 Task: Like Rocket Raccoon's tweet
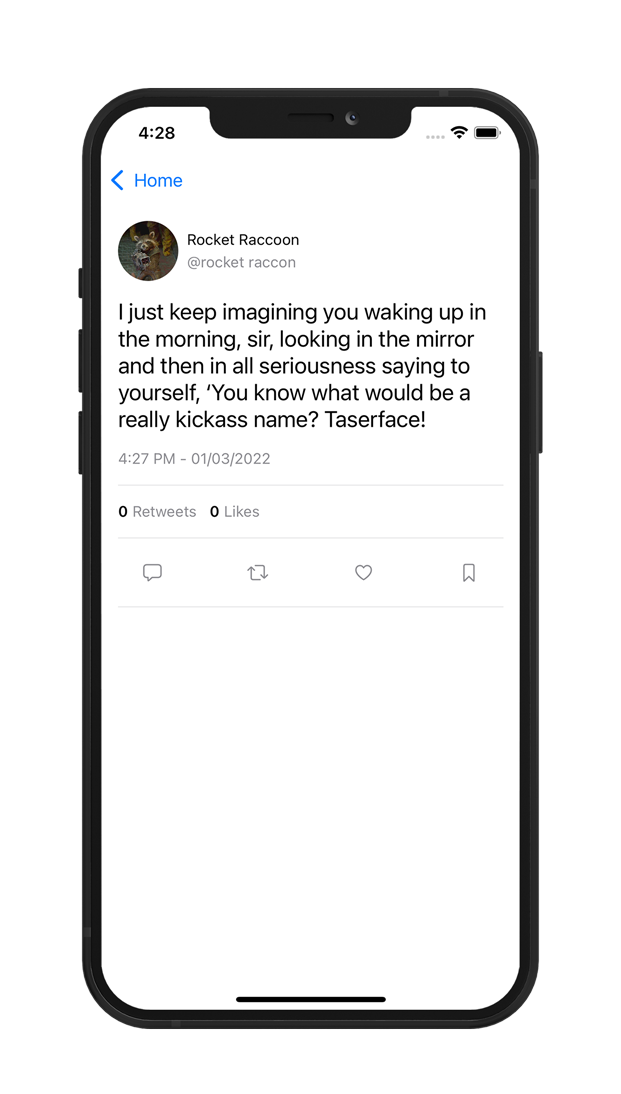pos(364,573)
